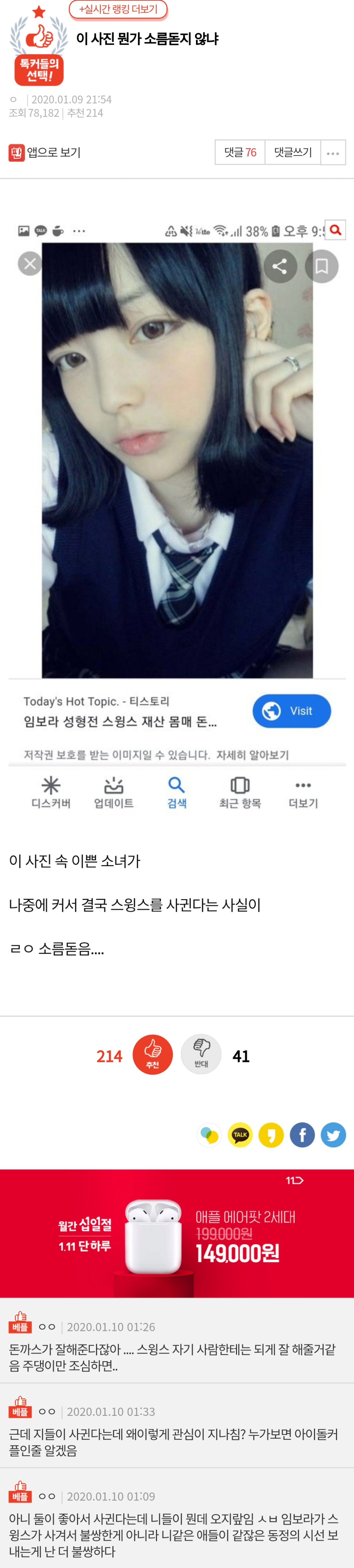Tap 댓글쓰기 to write a comment
The image size is (354, 1568).
click(x=292, y=152)
